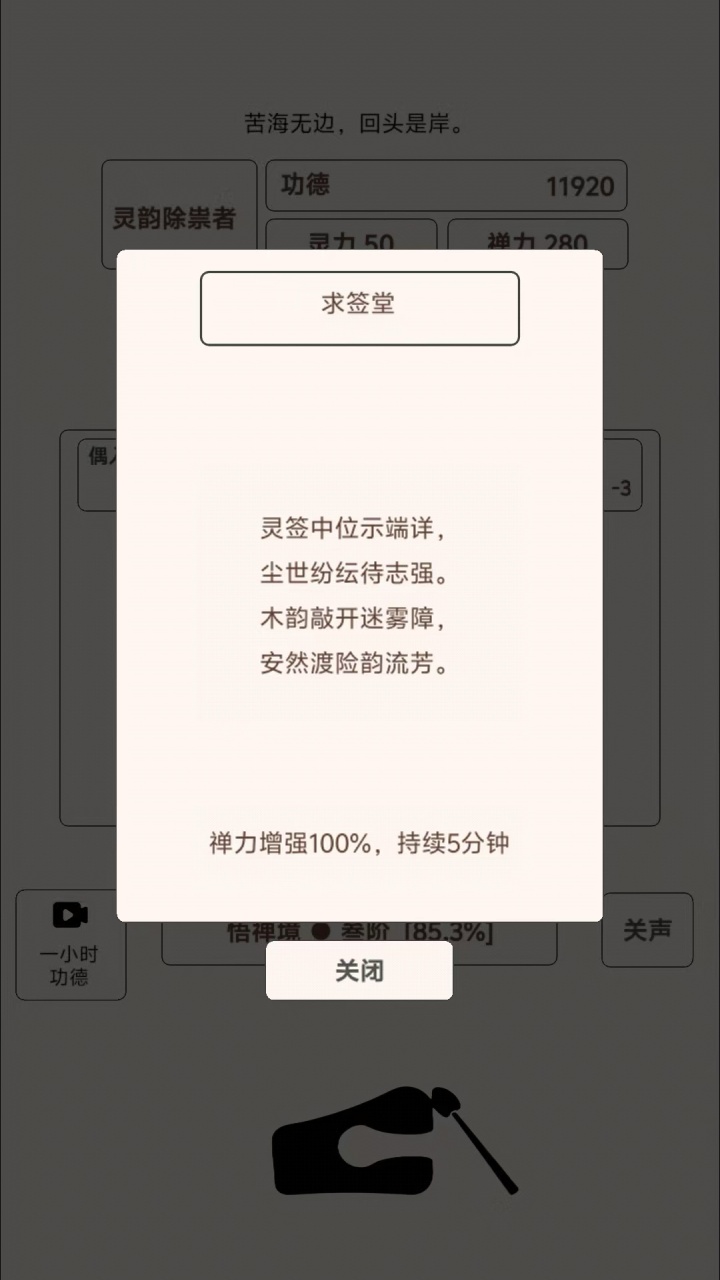Tap the video camera icon for hourly merit
This screenshot has height=1280, width=720.
(70, 915)
